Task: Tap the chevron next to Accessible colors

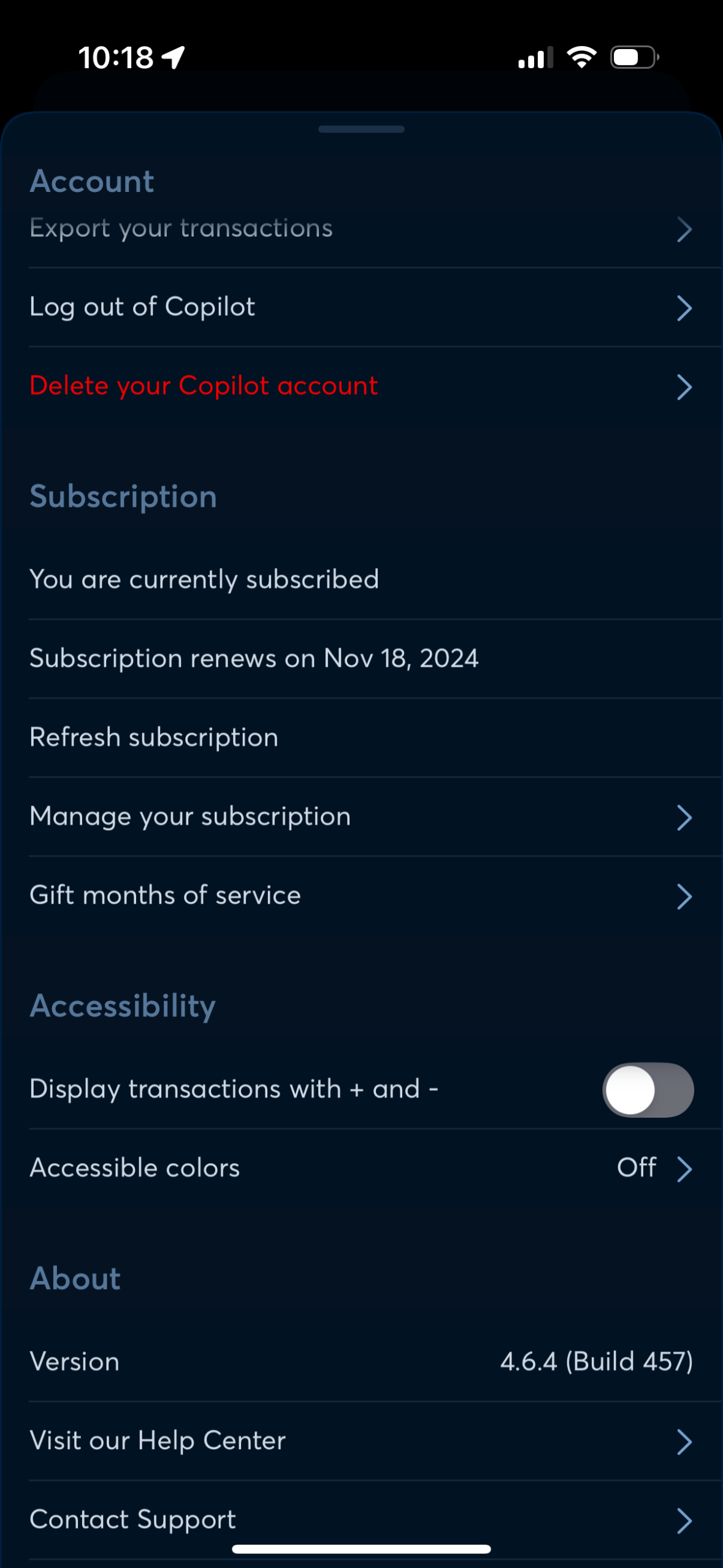Action: [684, 1169]
